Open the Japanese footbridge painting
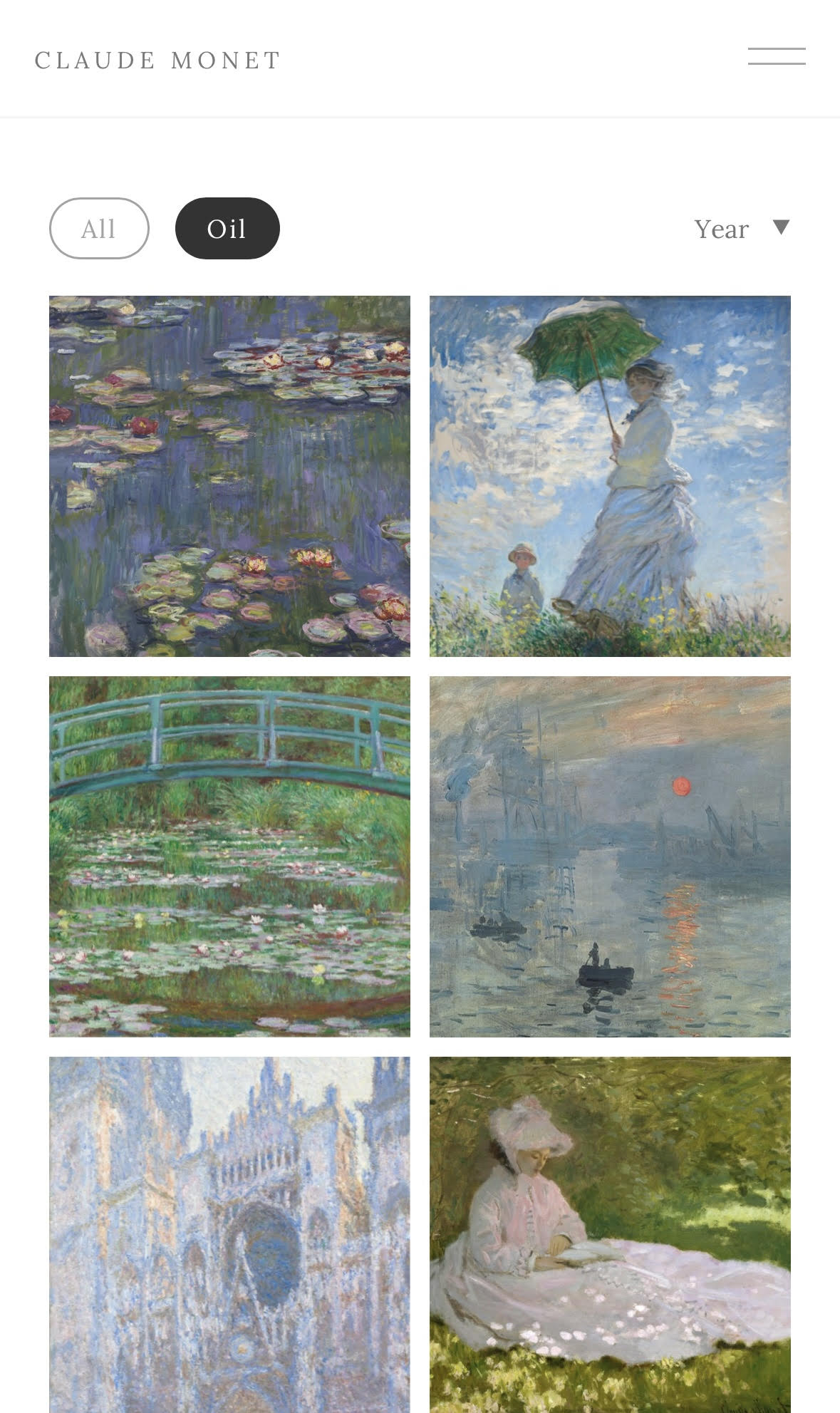Screen dimensions: 840x1413 point(229,856)
